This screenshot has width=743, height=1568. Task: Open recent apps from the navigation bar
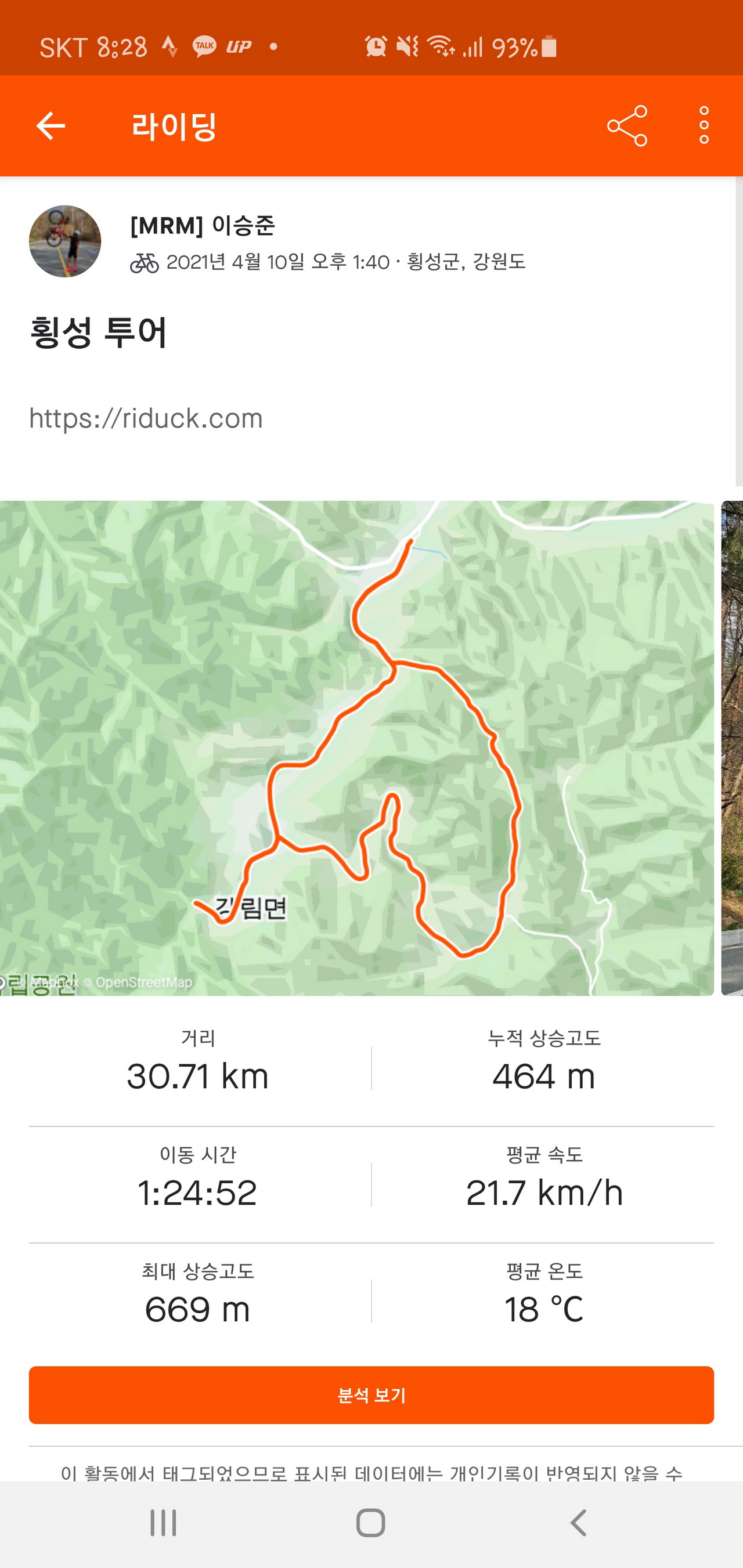[x=163, y=1523]
